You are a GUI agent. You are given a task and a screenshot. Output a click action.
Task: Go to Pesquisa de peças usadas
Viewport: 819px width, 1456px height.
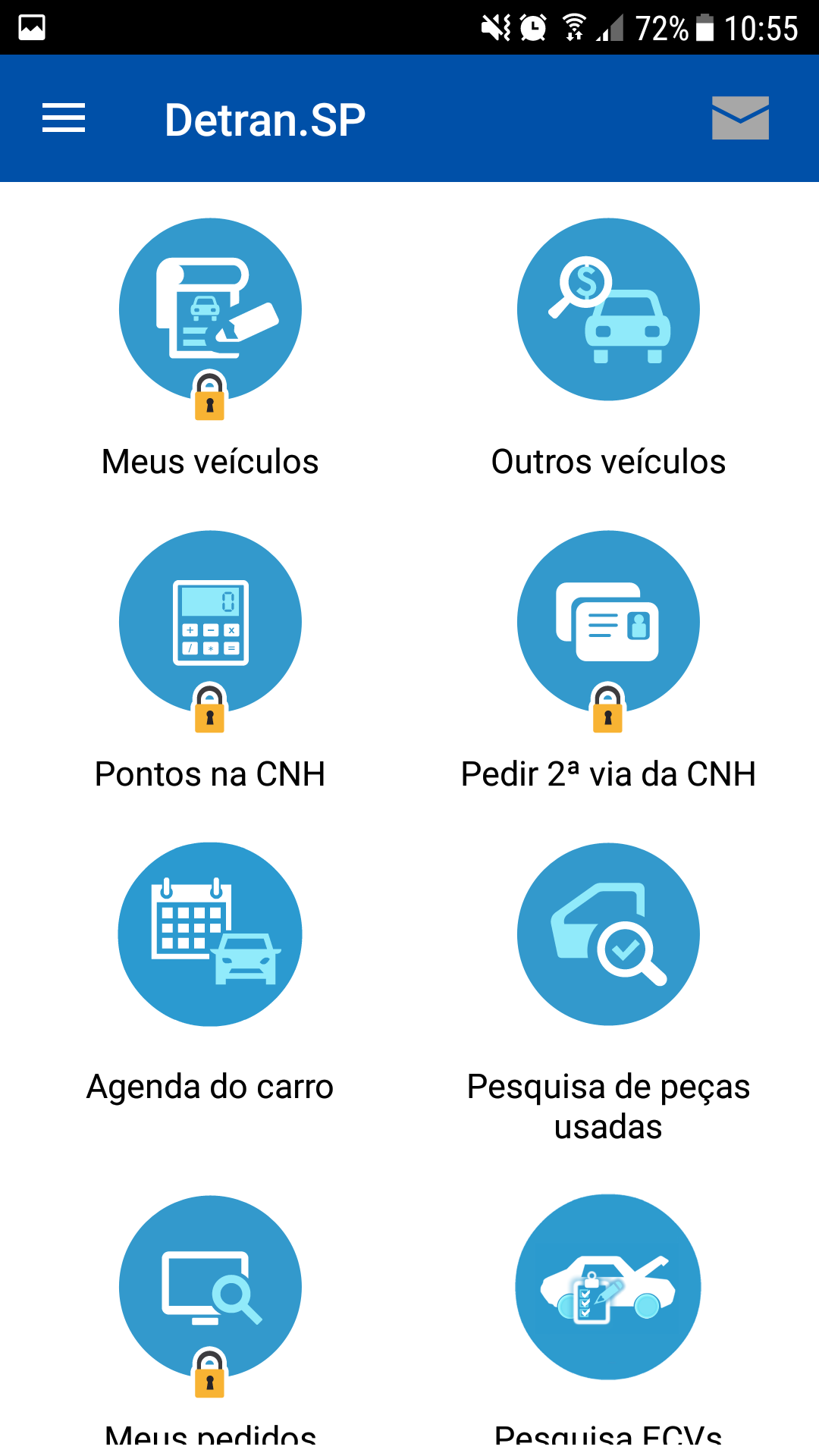pyautogui.click(x=608, y=935)
